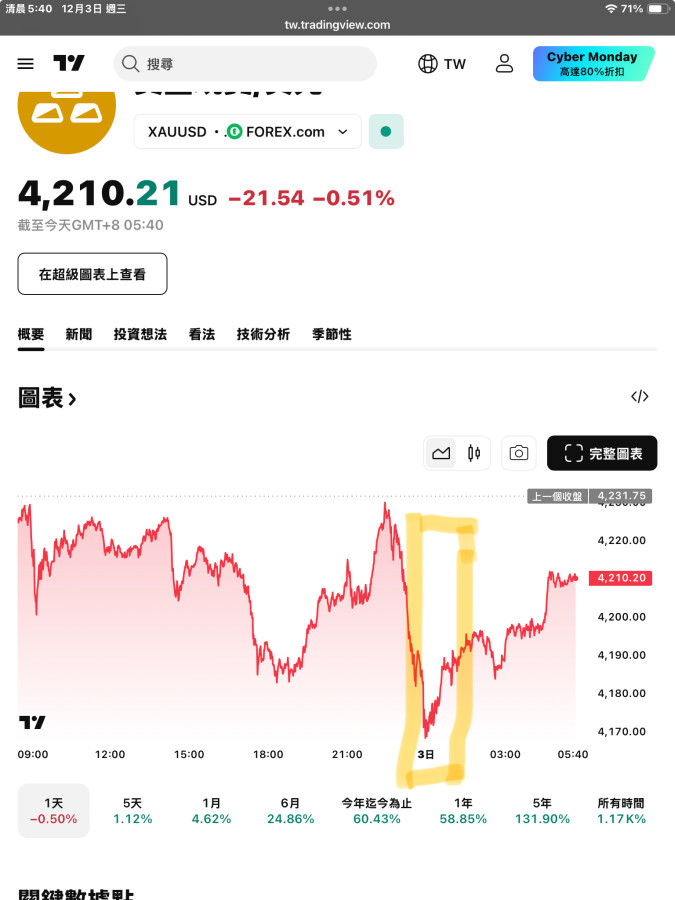Open the 圖表 section link
This screenshot has width=675, height=900.
point(47,397)
